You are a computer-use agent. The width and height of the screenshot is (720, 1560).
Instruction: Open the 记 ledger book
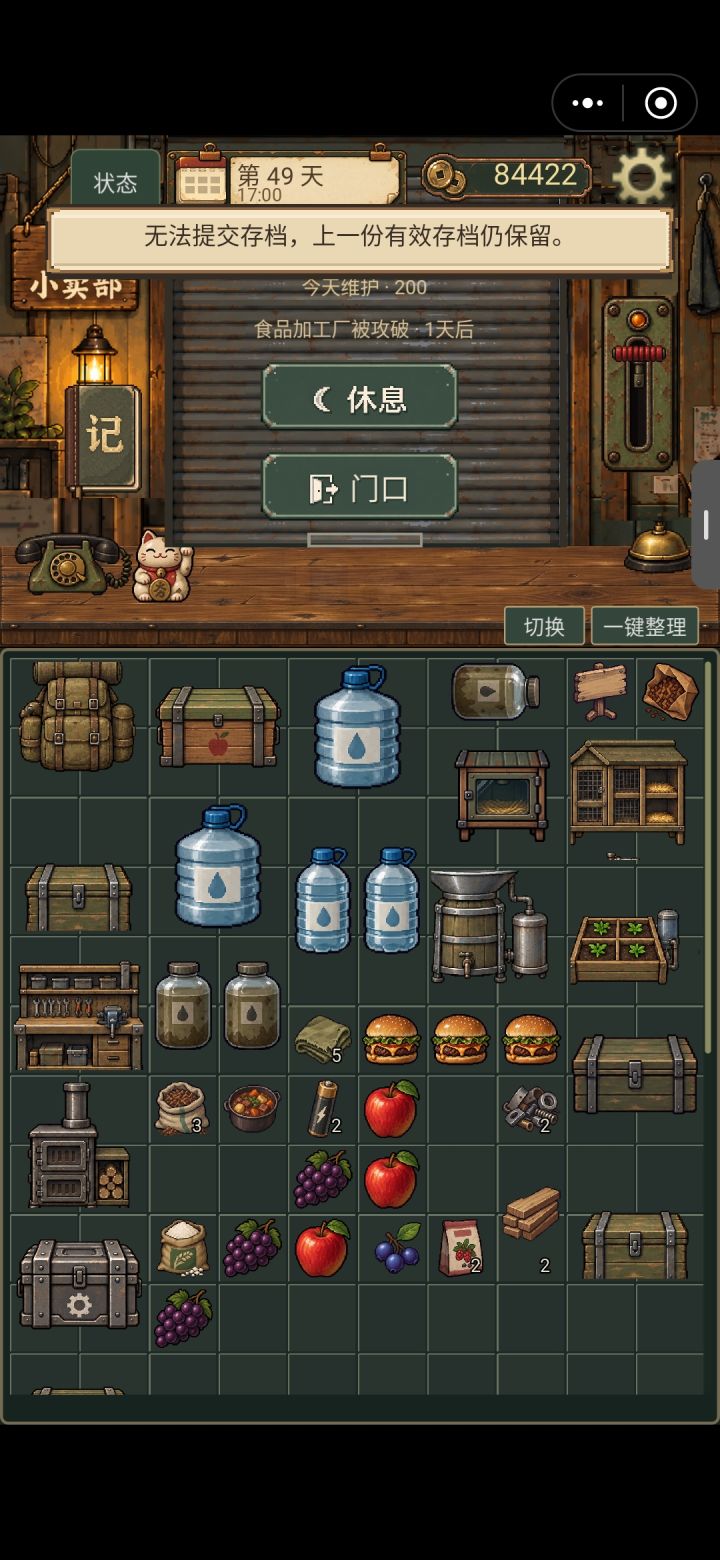click(x=104, y=436)
